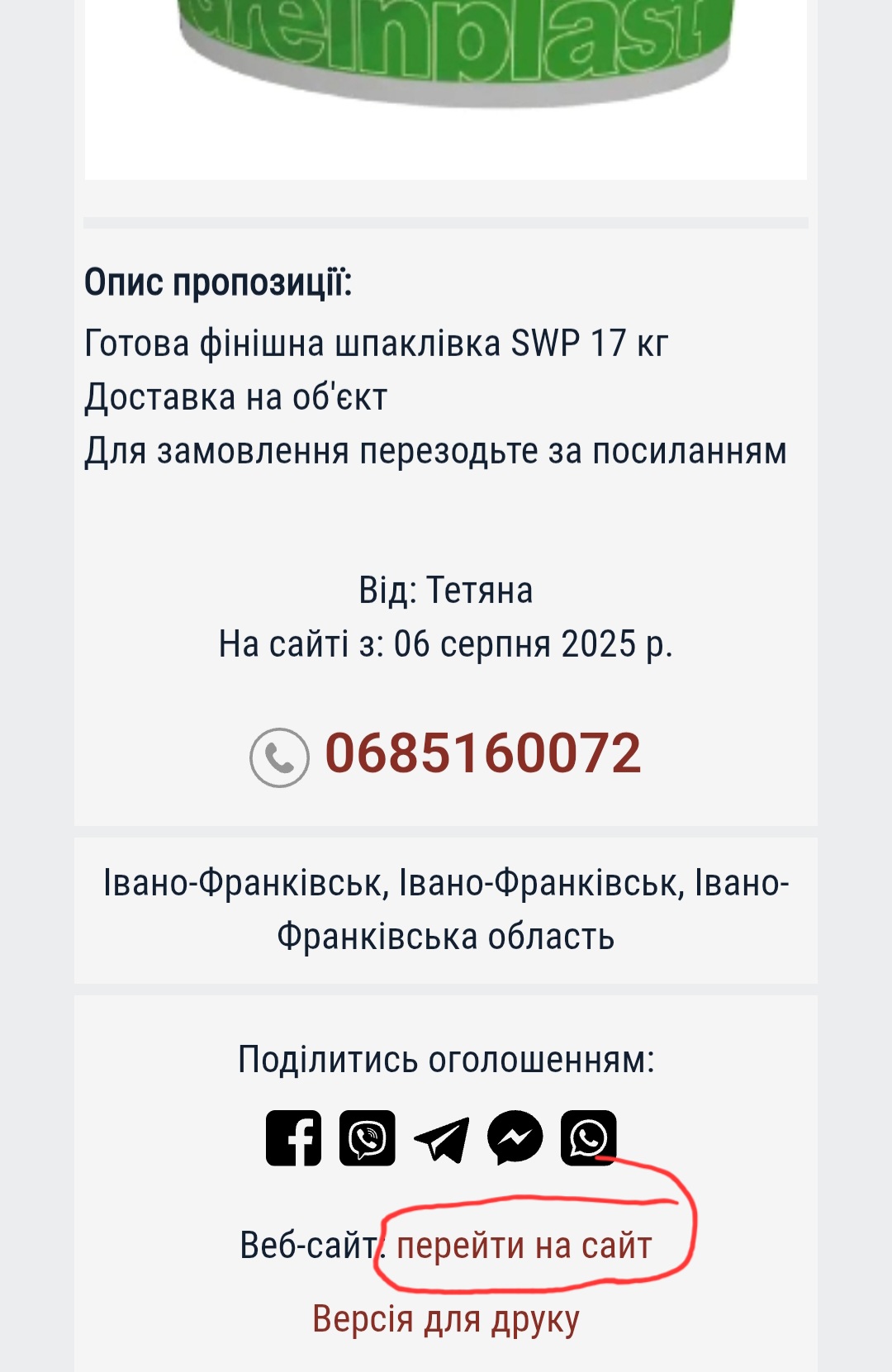
Task: Share the listing via WhatsApp
Action: click(x=588, y=1137)
